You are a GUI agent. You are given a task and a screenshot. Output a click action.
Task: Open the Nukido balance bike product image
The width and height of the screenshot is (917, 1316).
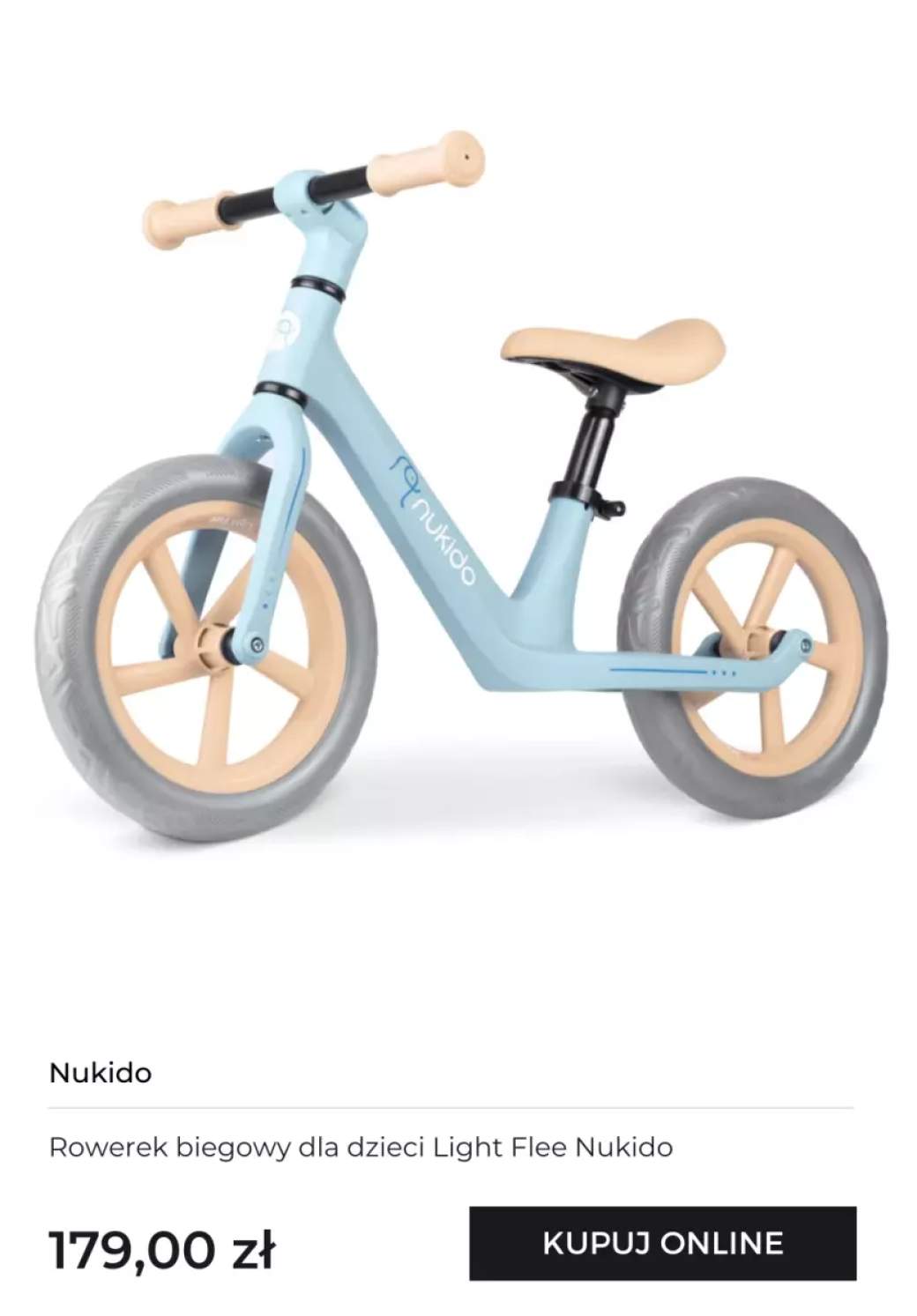point(458,494)
